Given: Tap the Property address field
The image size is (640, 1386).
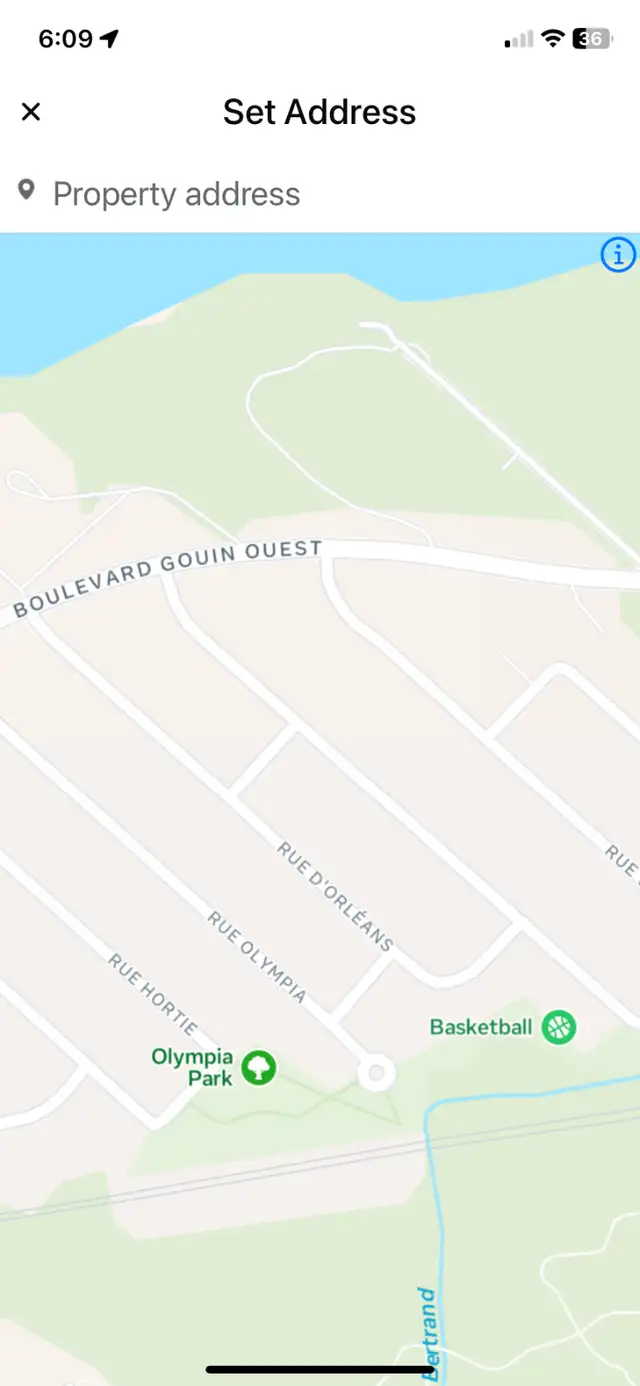Looking at the screenshot, I should (x=320, y=194).
